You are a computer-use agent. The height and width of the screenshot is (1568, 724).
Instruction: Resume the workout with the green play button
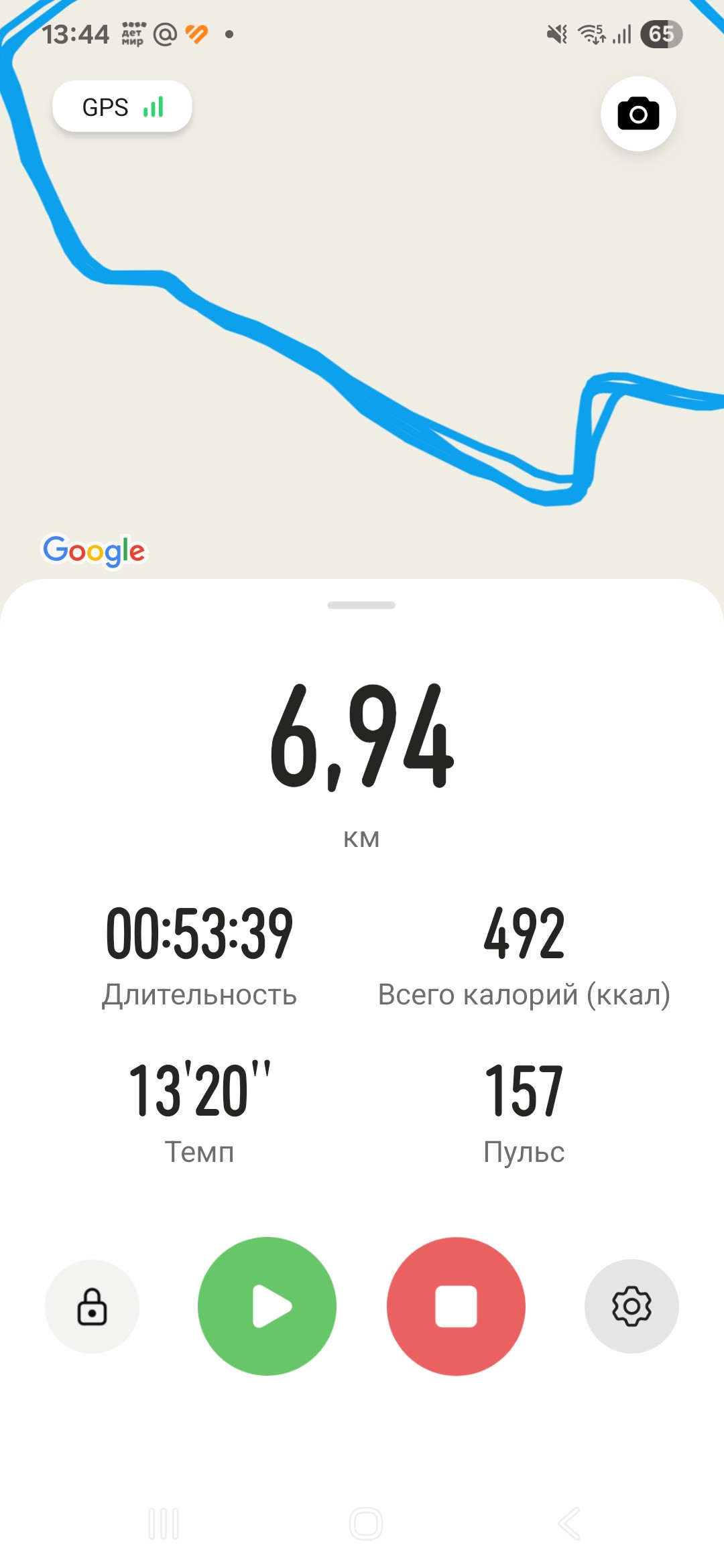pos(267,1306)
